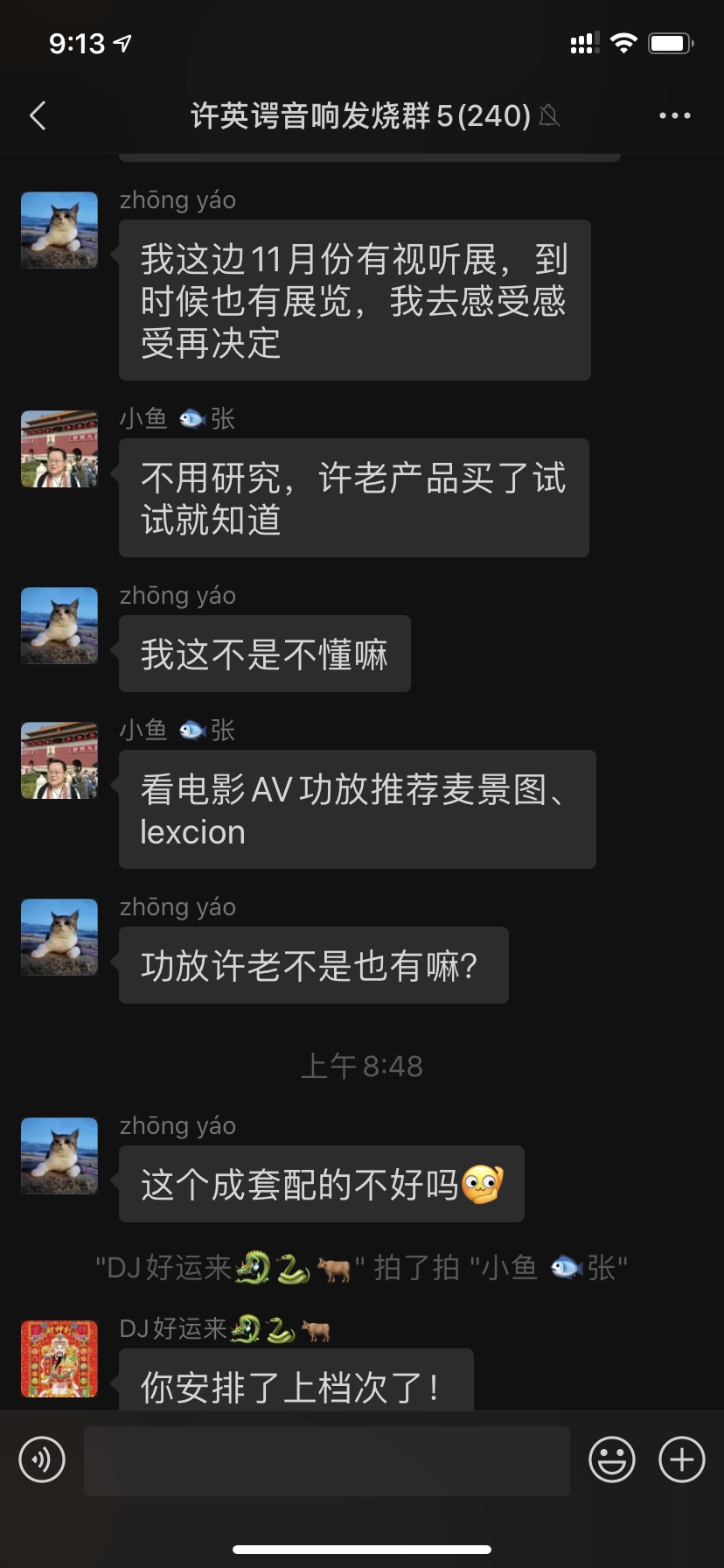724x1568 pixels.
Task: Open zhōng yáo's avatar beside 我这不是不懂嘛
Action: (x=59, y=625)
